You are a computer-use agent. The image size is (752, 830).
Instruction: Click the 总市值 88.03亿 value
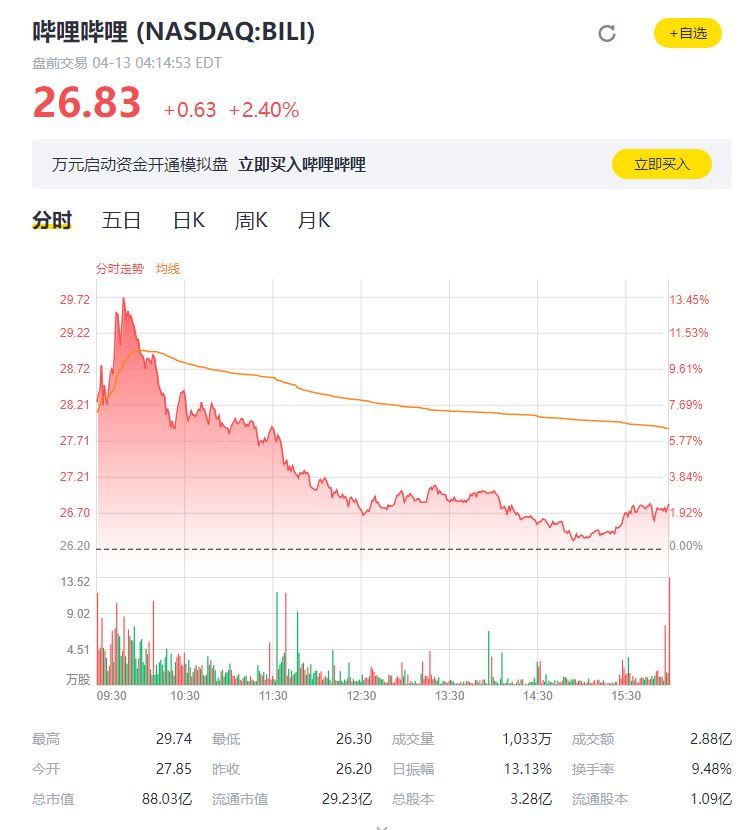pos(165,799)
